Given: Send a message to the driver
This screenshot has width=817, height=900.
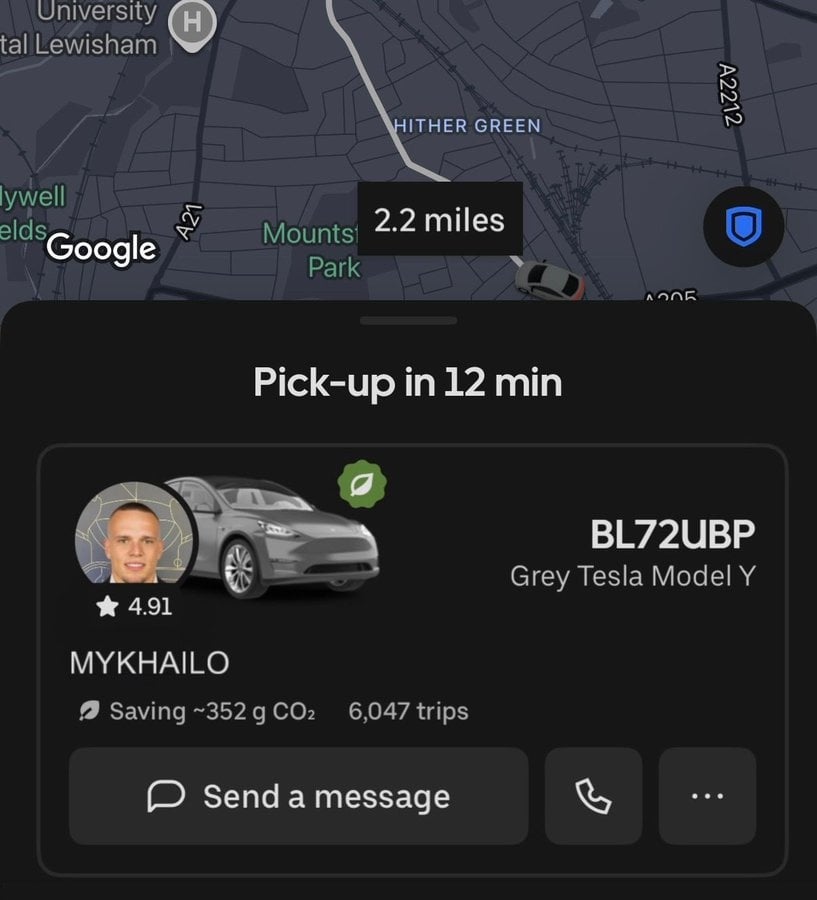Looking at the screenshot, I should [298, 796].
